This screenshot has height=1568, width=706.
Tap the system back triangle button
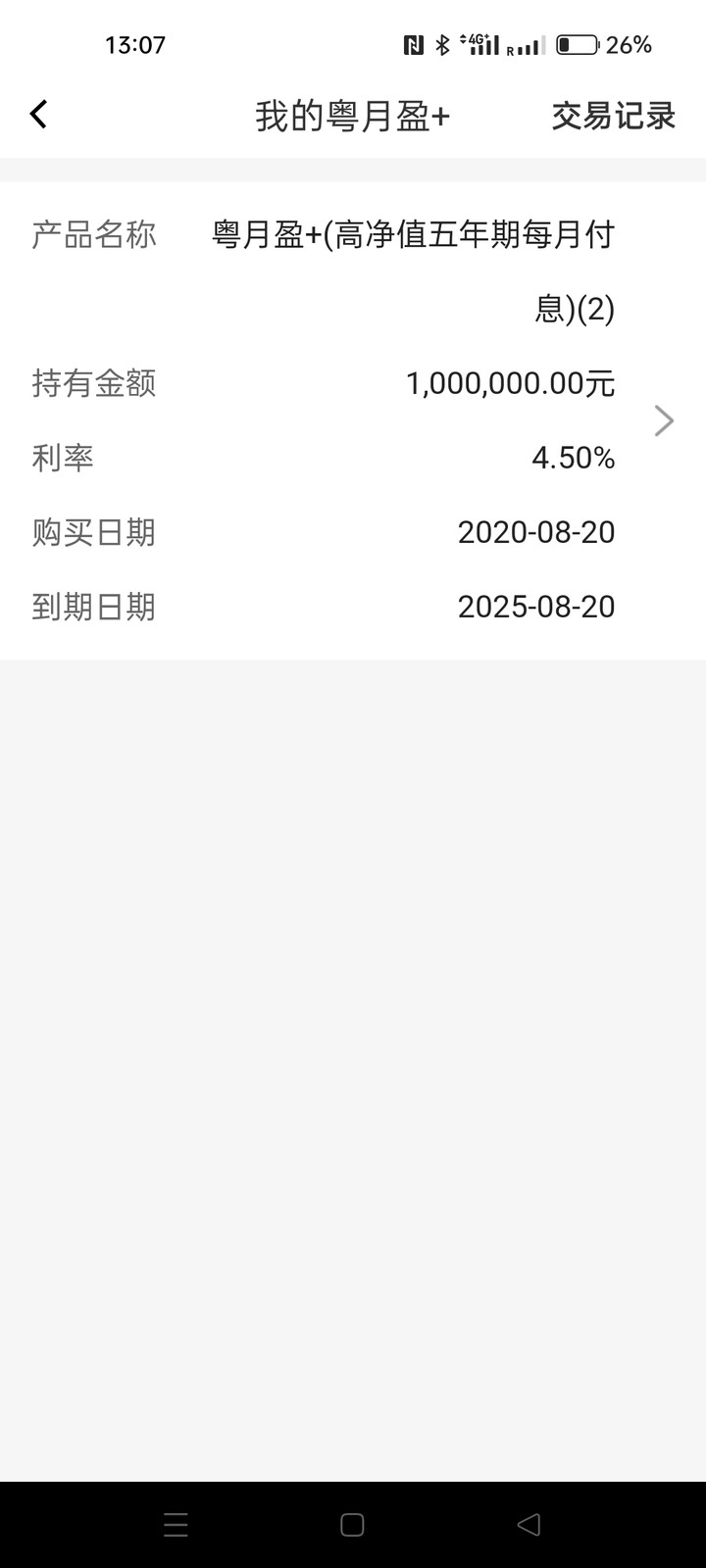529,1524
